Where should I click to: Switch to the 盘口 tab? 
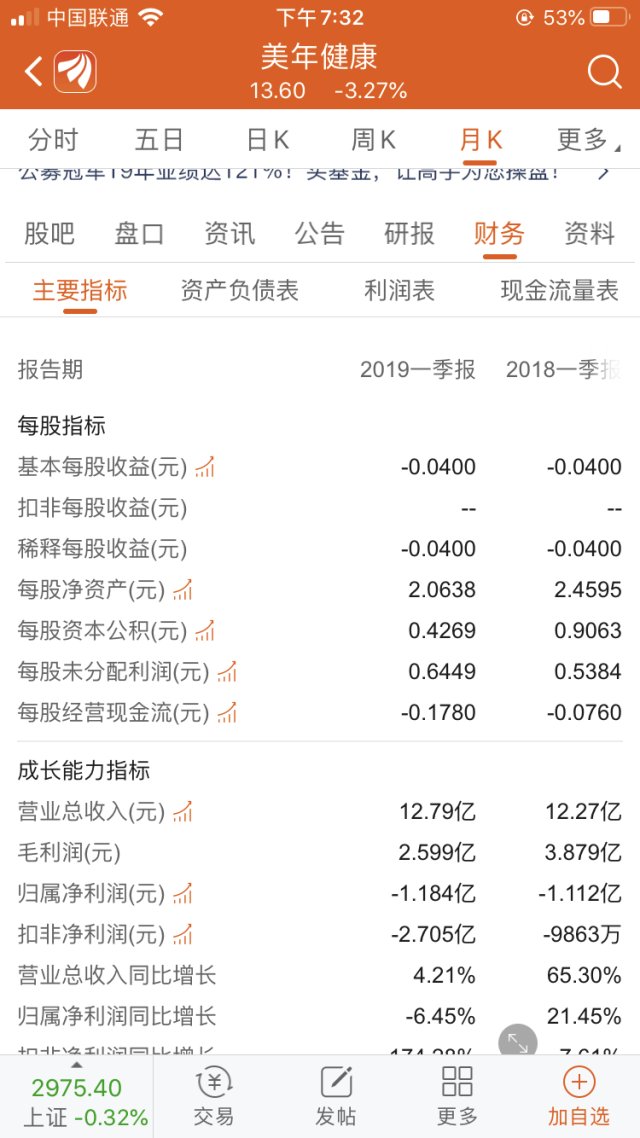pos(139,234)
